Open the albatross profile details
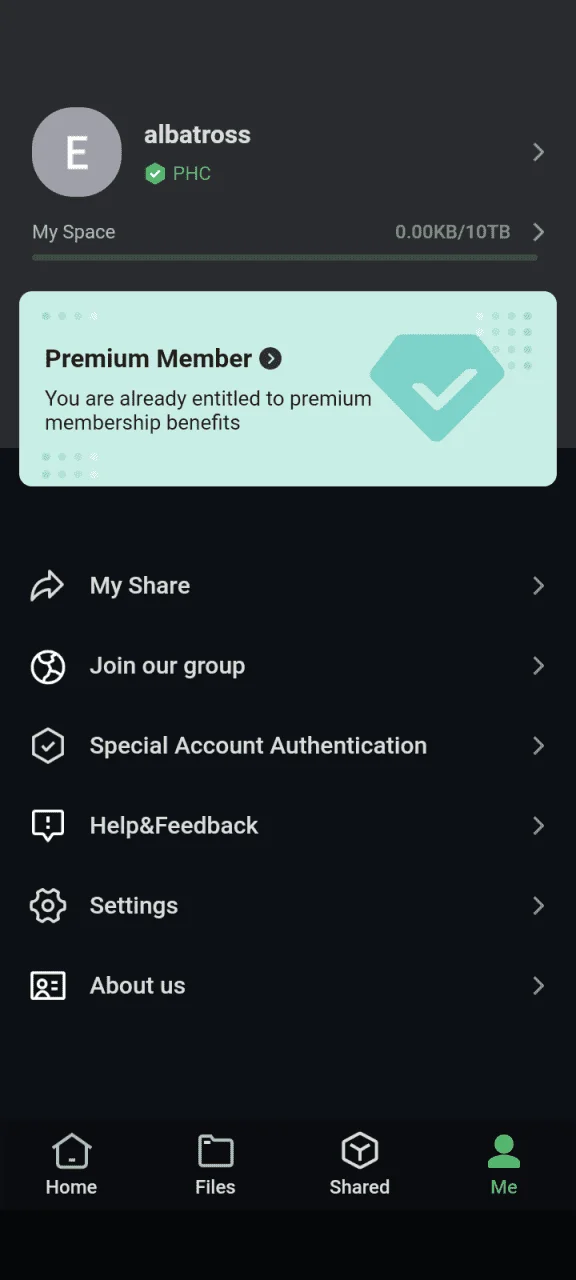 tap(288, 152)
